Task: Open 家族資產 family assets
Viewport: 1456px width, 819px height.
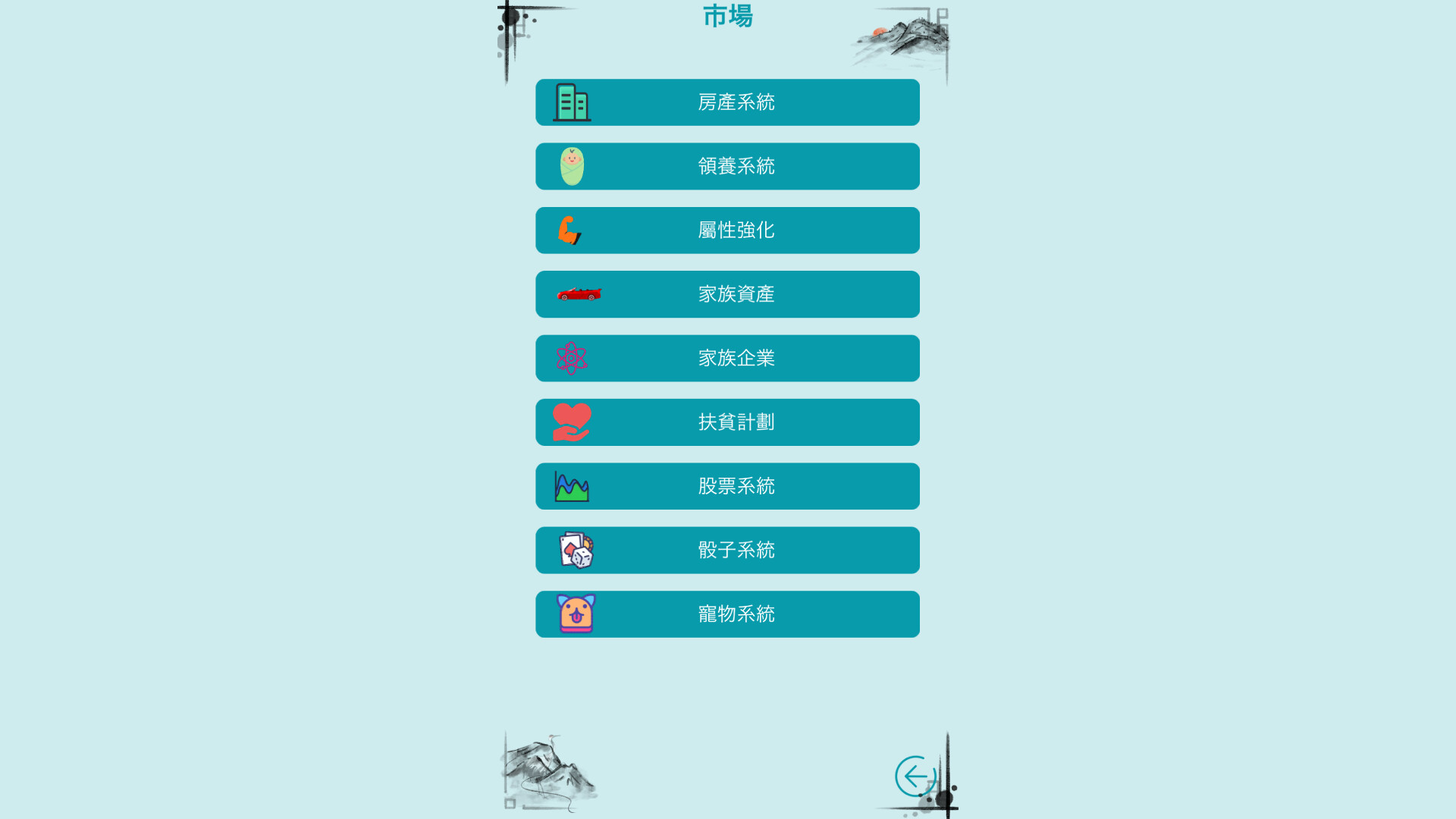Action: pyautogui.click(x=727, y=294)
